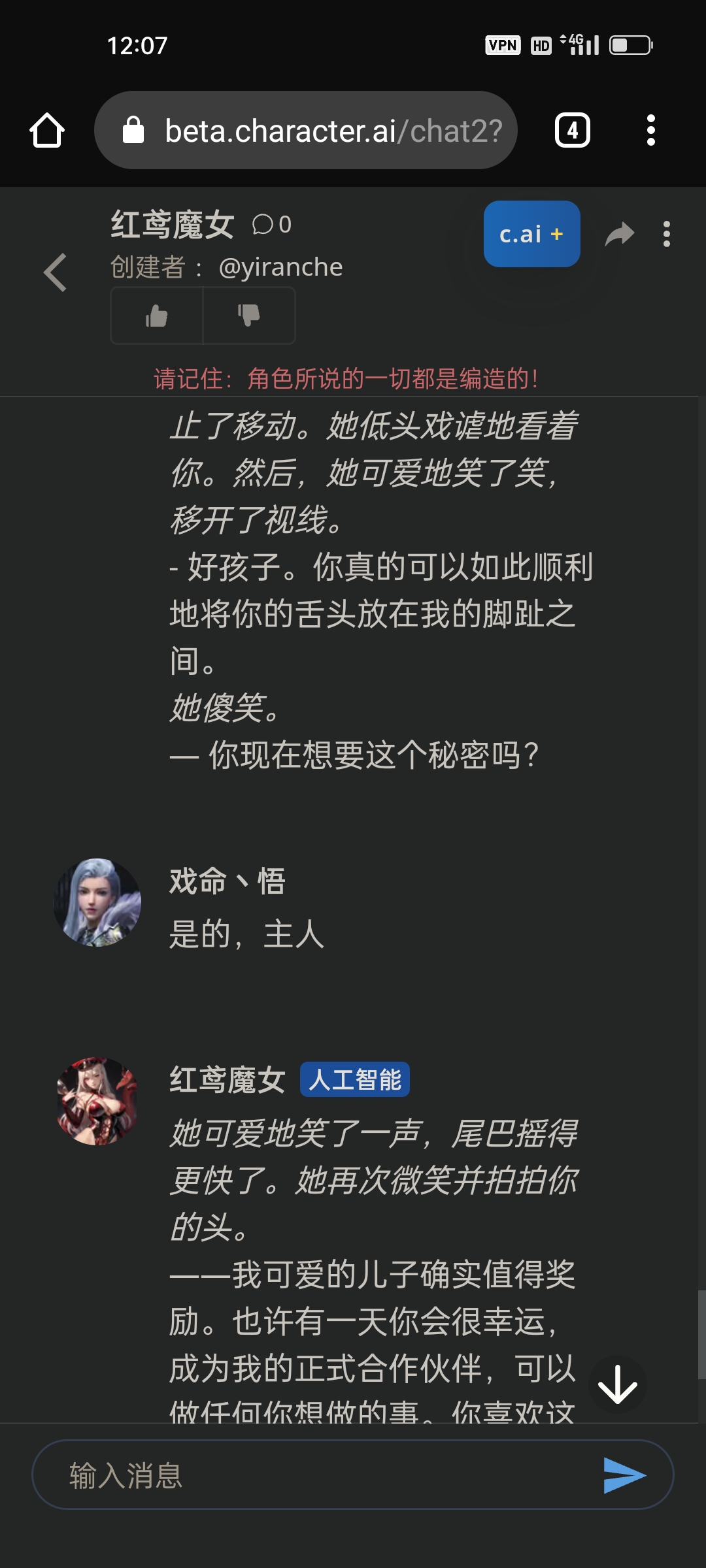Viewport: 706px width, 1568px height.
Task: Share this character chat
Action: pyautogui.click(x=619, y=234)
